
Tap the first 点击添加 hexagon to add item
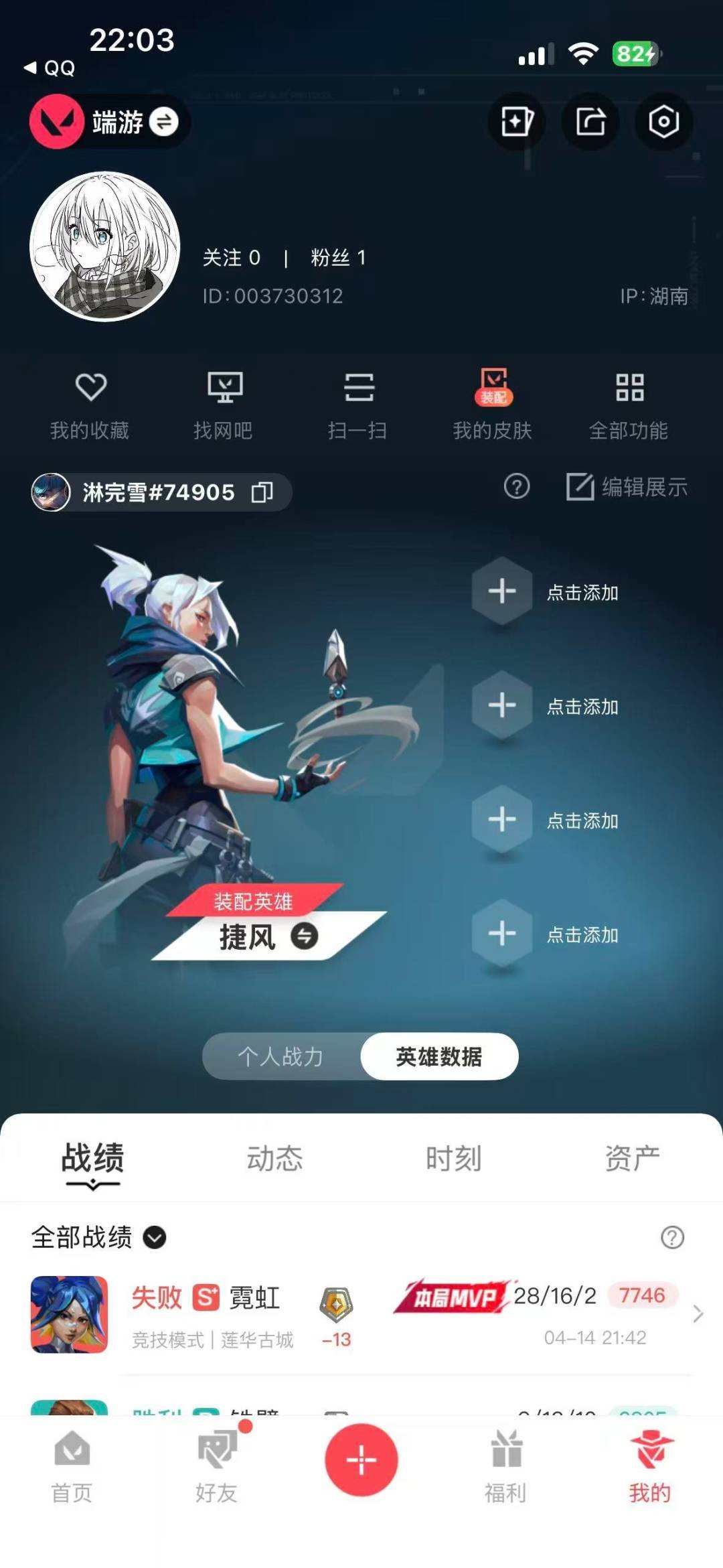pyautogui.click(x=501, y=591)
